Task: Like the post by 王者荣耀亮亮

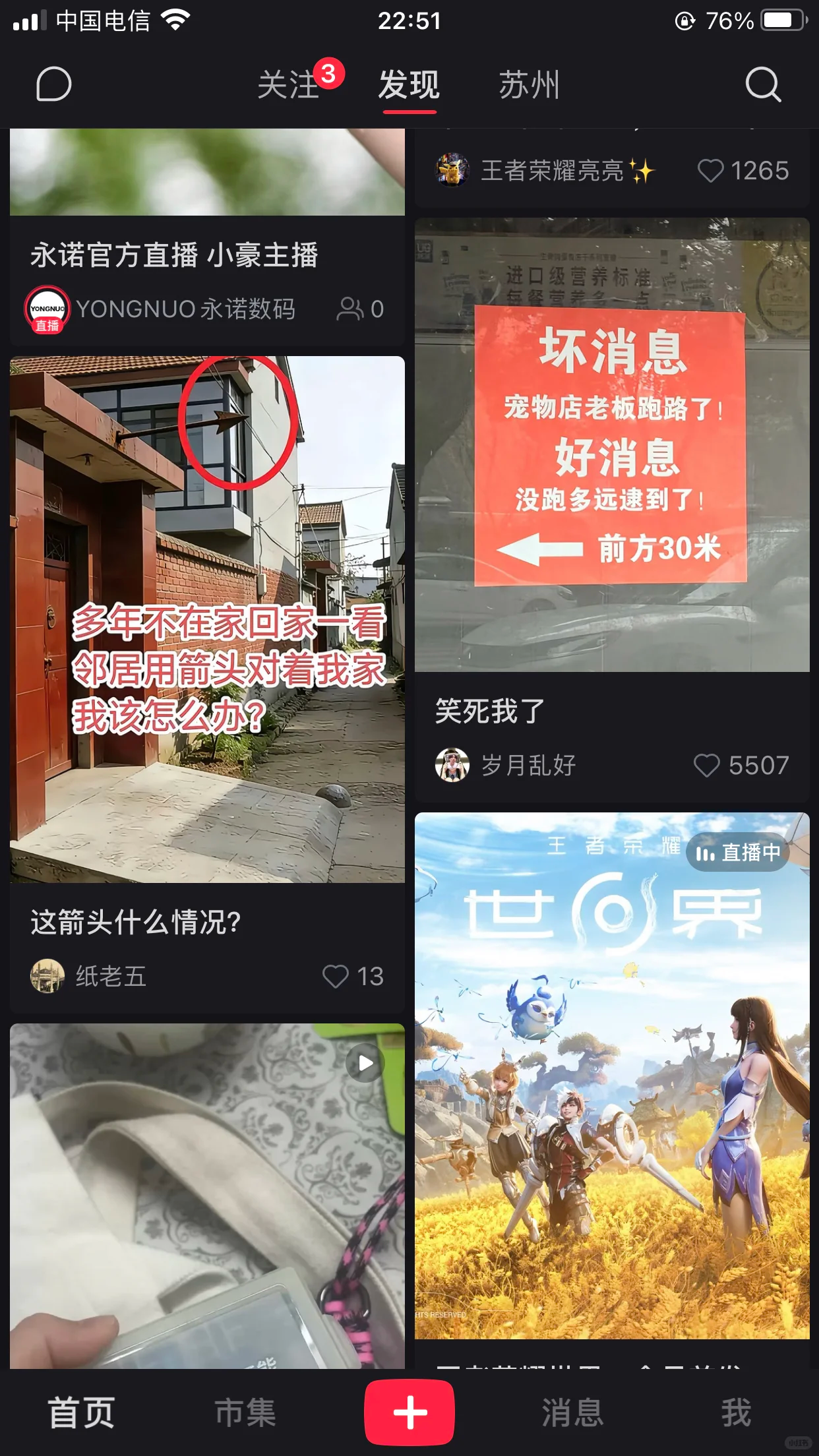Action: pyautogui.click(x=711, y=171)
